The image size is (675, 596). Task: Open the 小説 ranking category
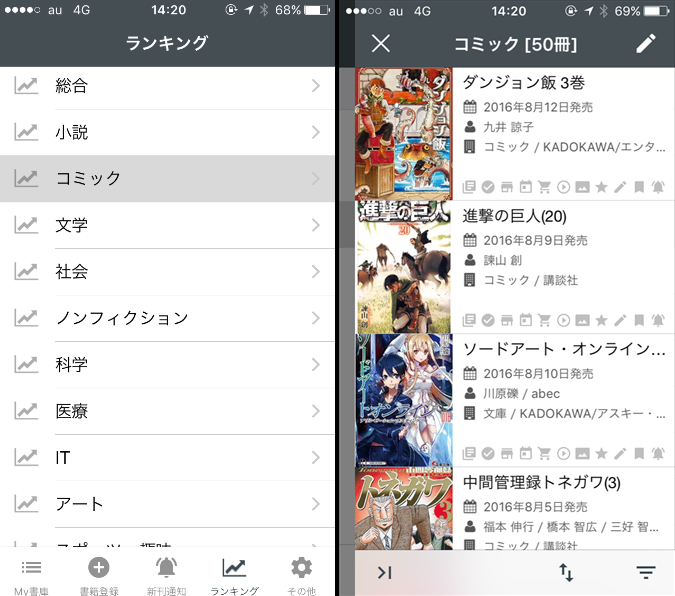tap(167, 132)
